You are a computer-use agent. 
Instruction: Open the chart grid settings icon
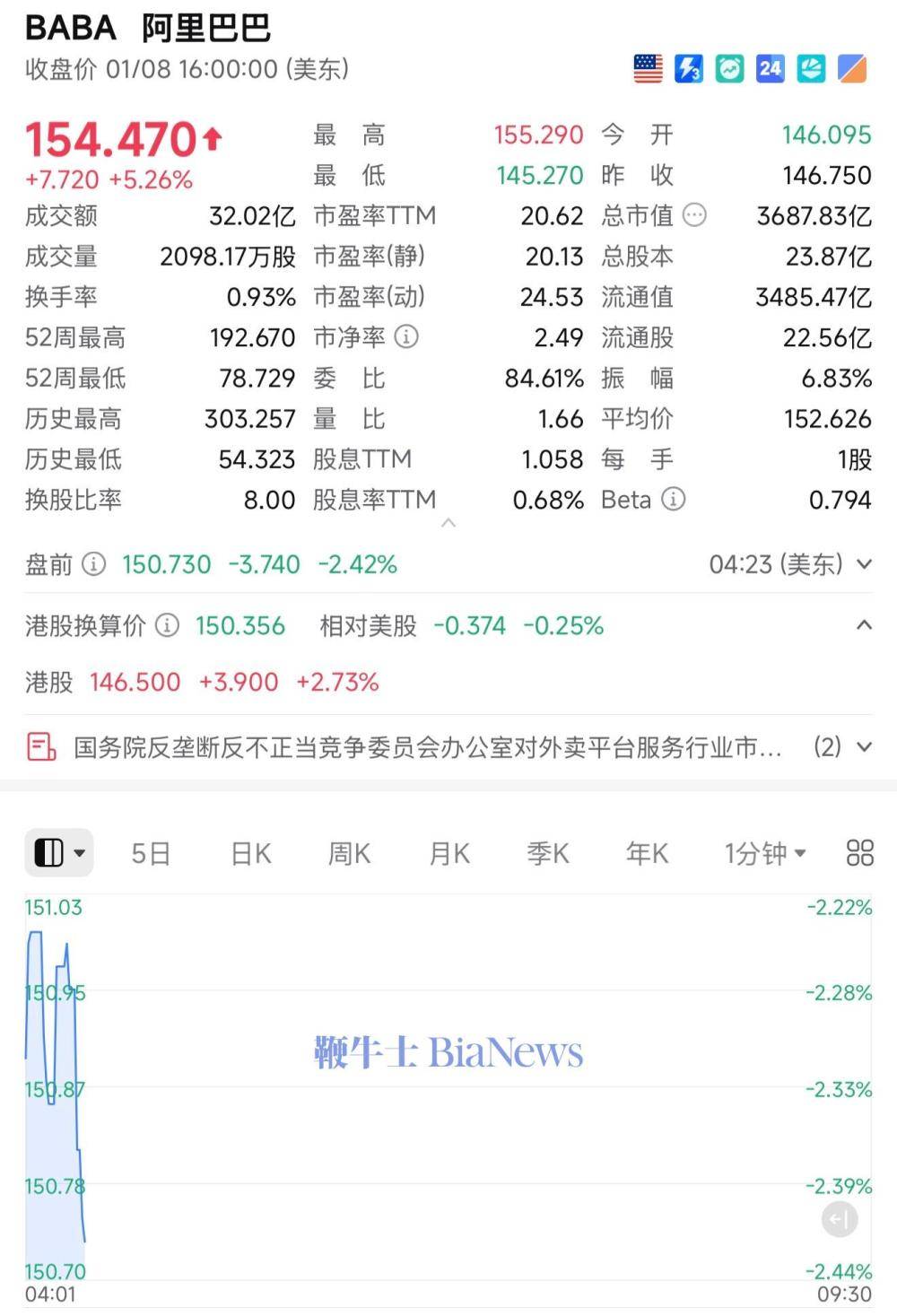859,853
